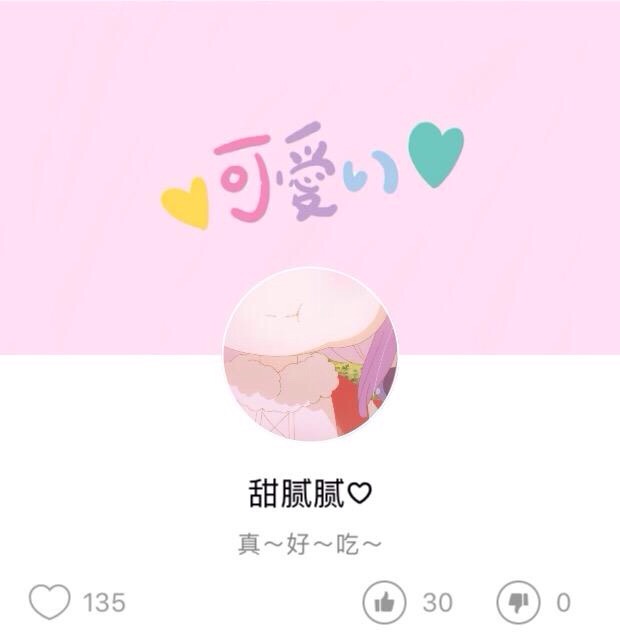
Task: Tap the thumbs down icon
Action: coord(519,602)
